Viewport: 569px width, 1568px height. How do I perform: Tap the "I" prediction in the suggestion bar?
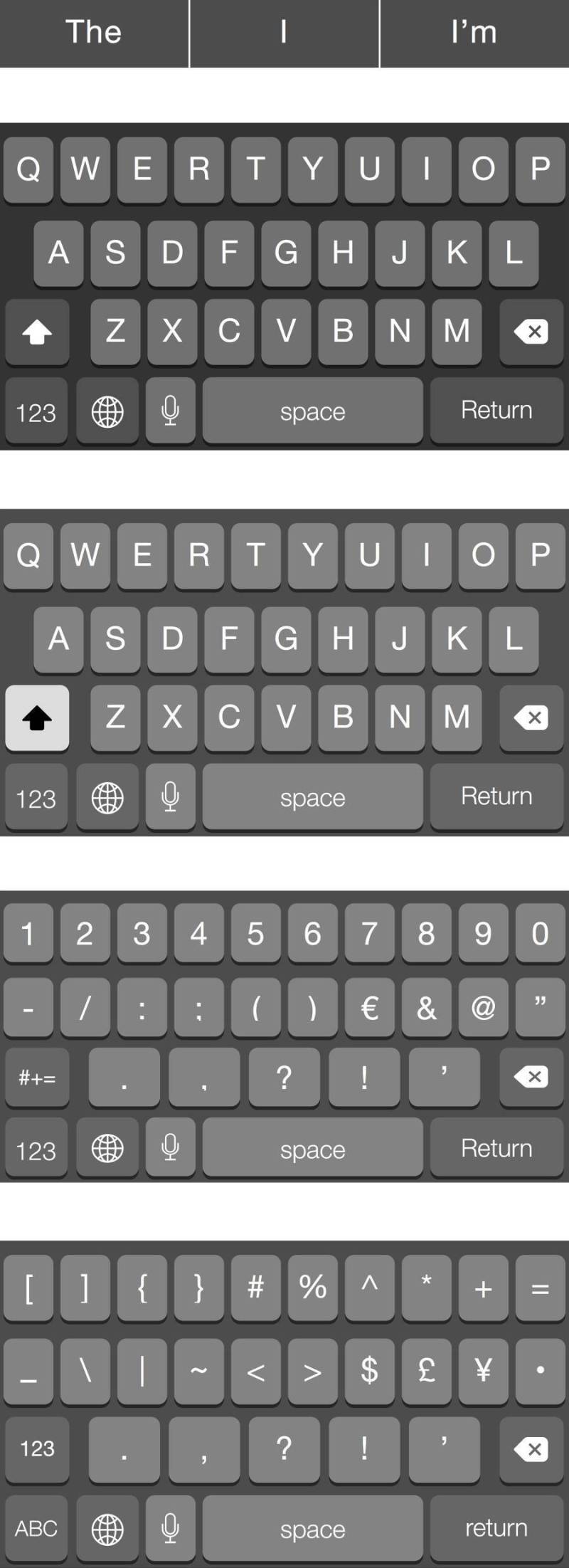click(284, 33)
